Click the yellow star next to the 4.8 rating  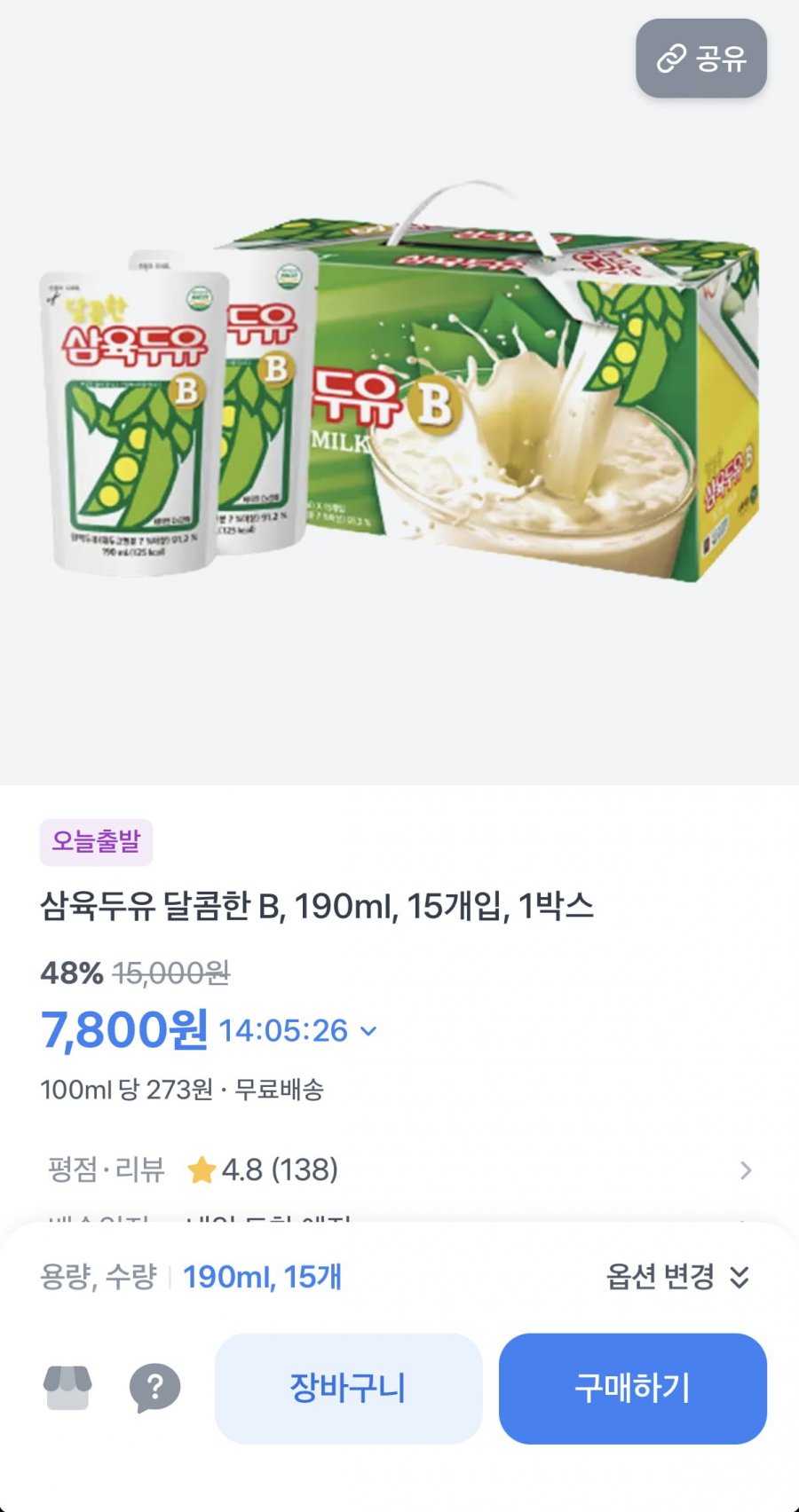202,1169
